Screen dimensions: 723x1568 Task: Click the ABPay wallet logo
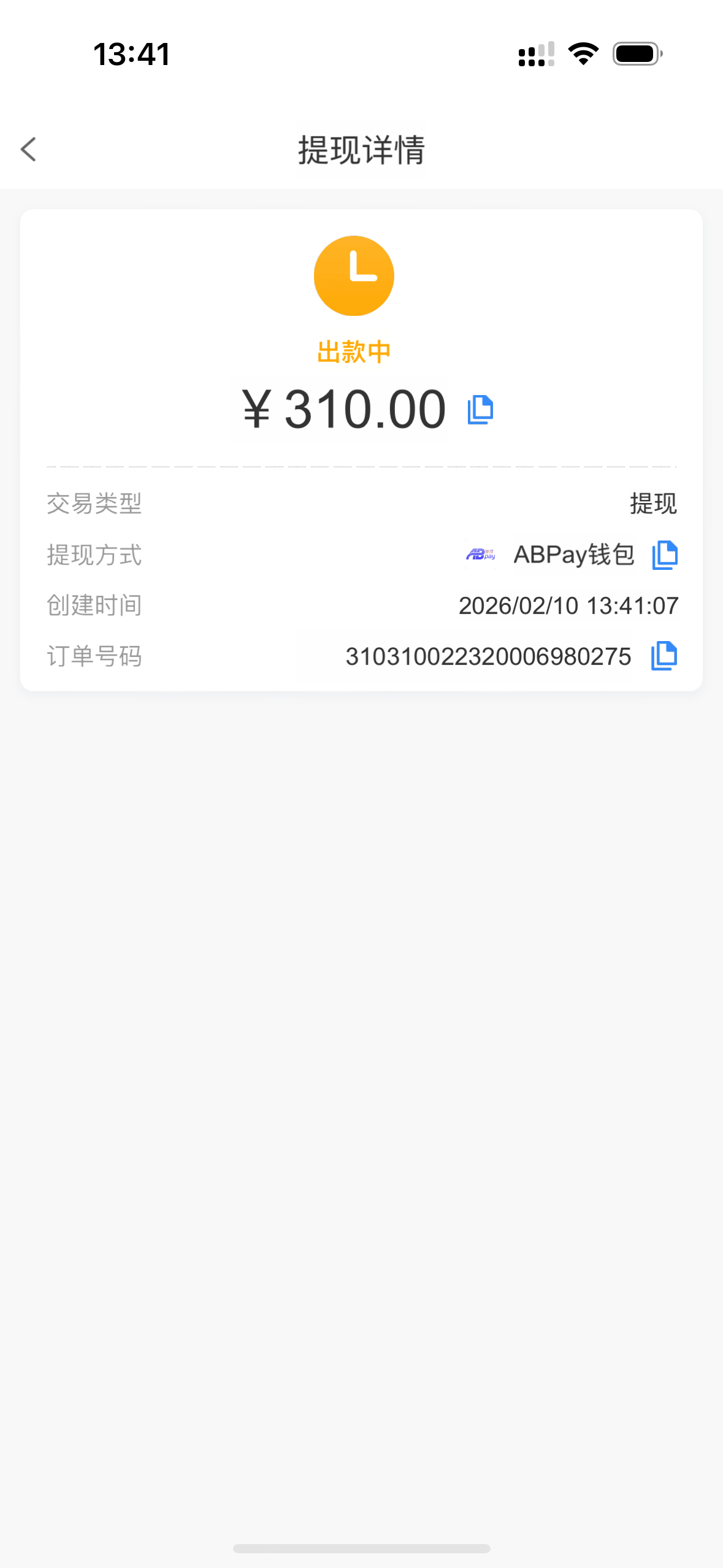[482, 555]
